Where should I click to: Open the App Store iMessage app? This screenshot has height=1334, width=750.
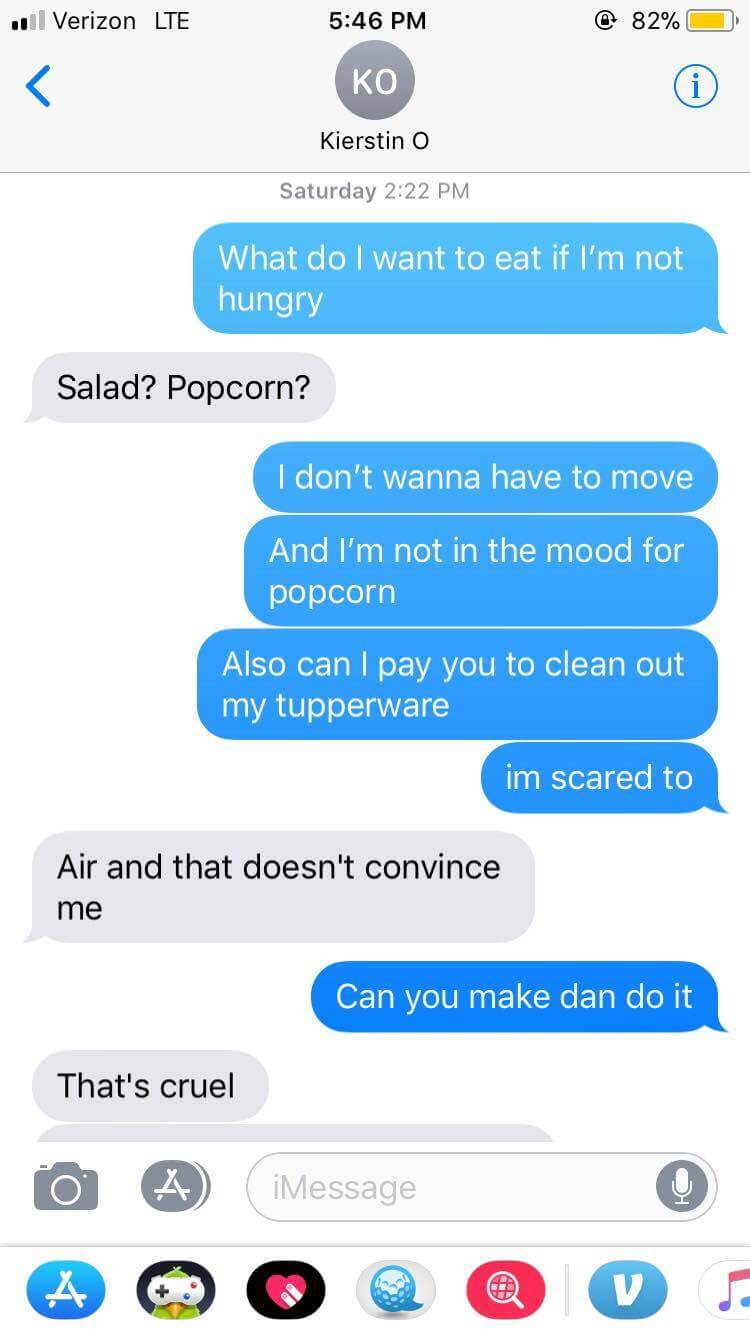point(65,1290)
